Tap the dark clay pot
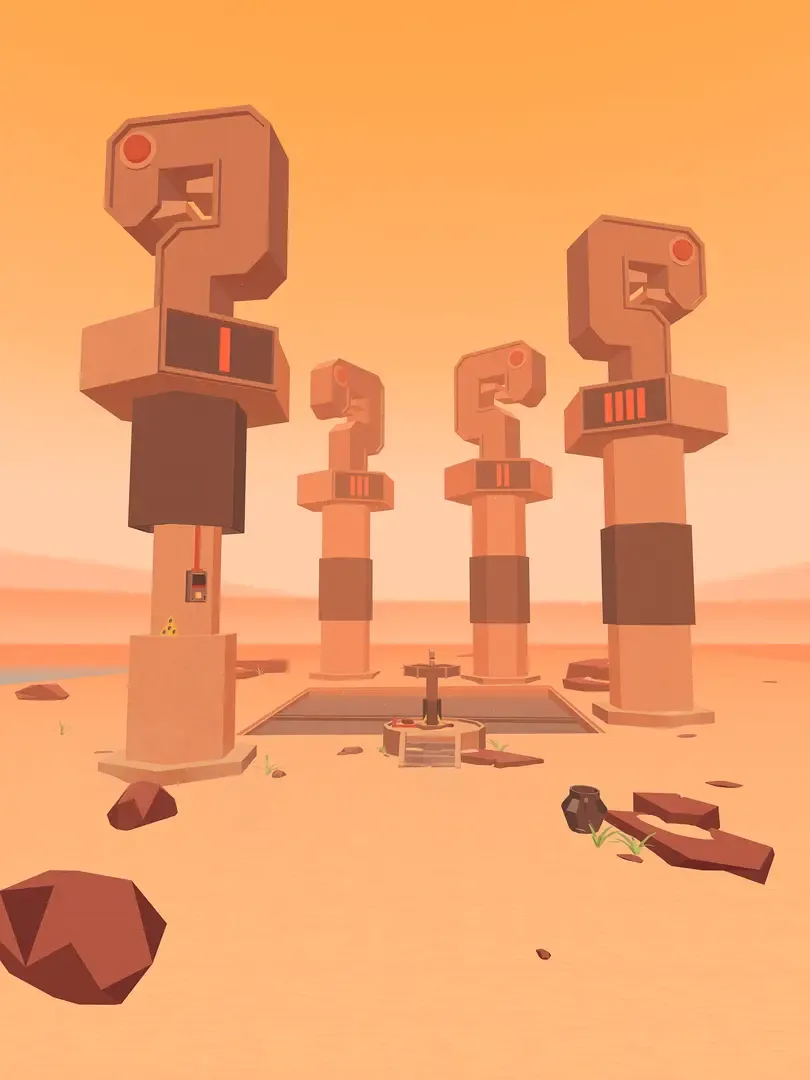The height and width of the screenshot is (1080, 810). 583,809
